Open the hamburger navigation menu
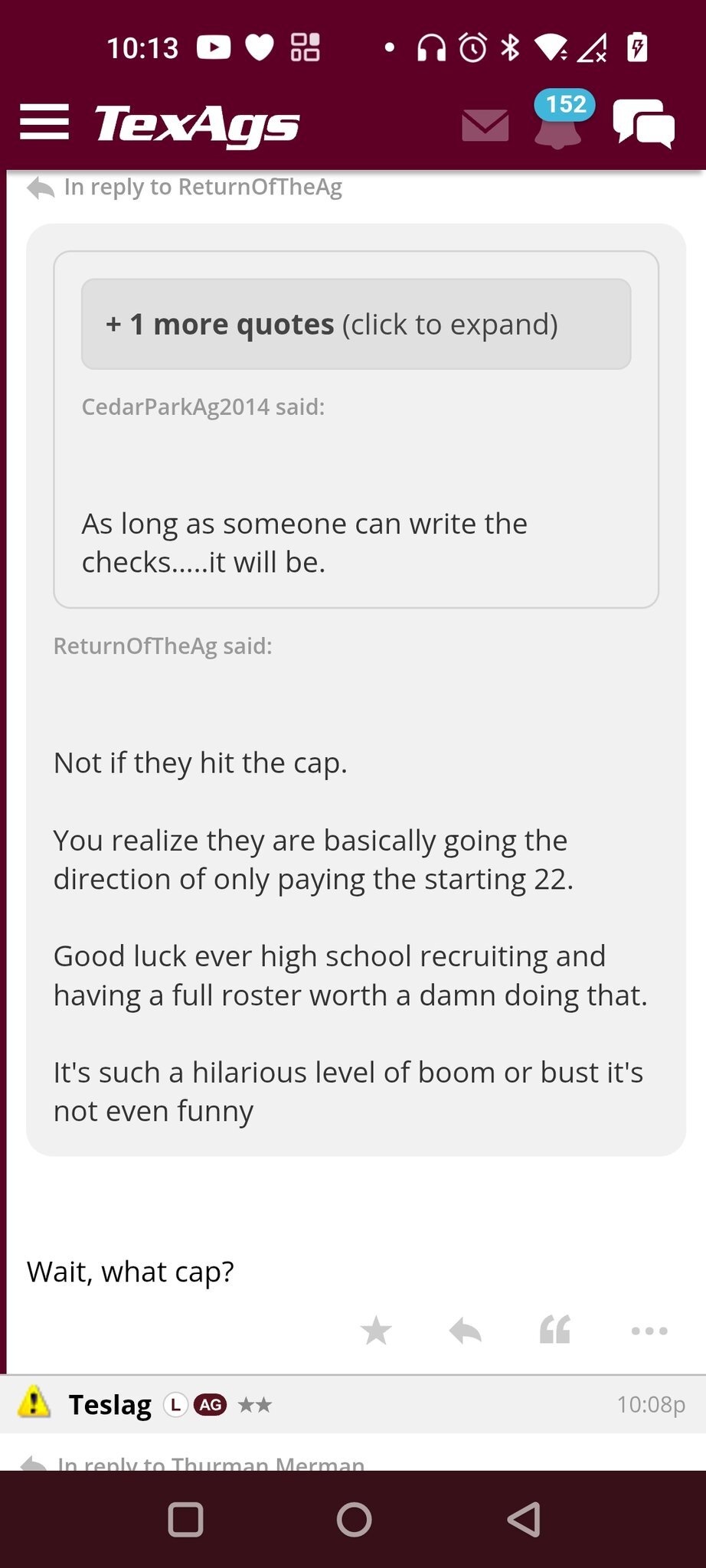The image size is (706, 1568). pyautogui.click(x=44, y=122)
